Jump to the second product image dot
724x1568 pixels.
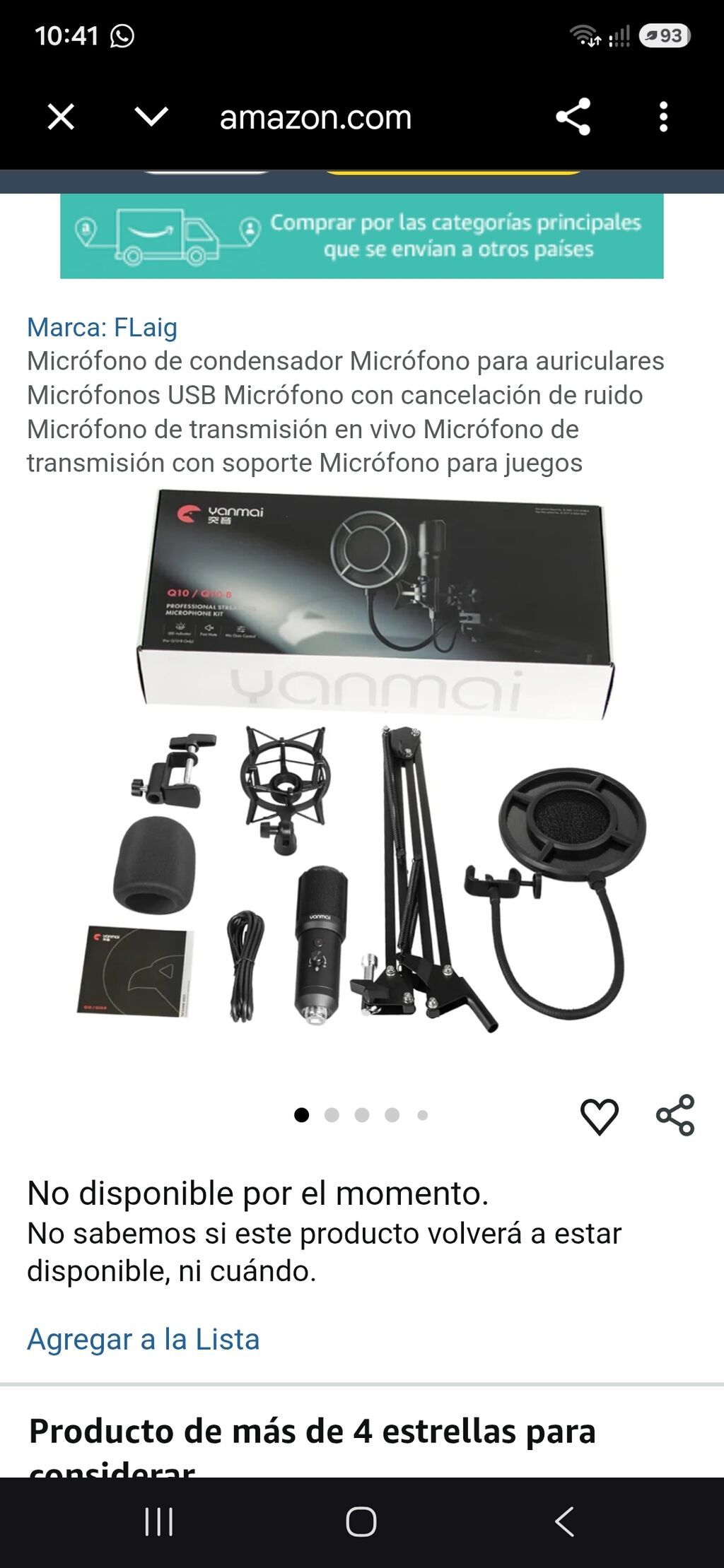[x=332, y=1115]
